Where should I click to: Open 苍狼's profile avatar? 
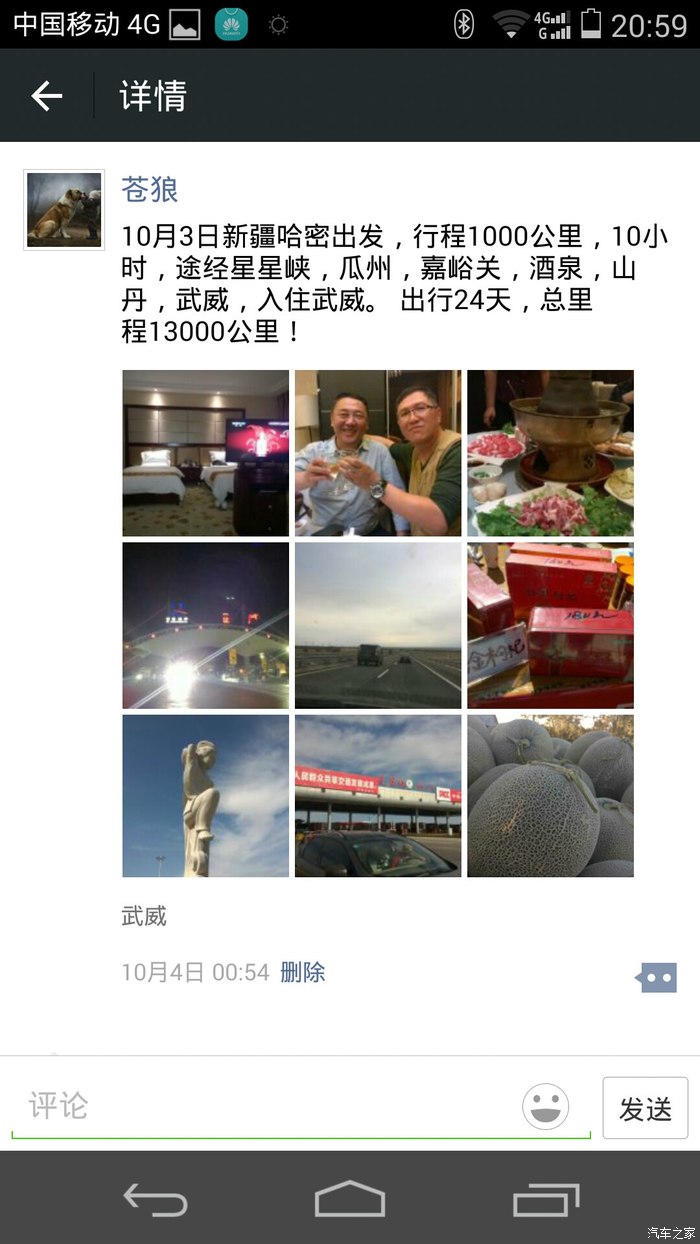pyautogui.click(x=64, y=209)
